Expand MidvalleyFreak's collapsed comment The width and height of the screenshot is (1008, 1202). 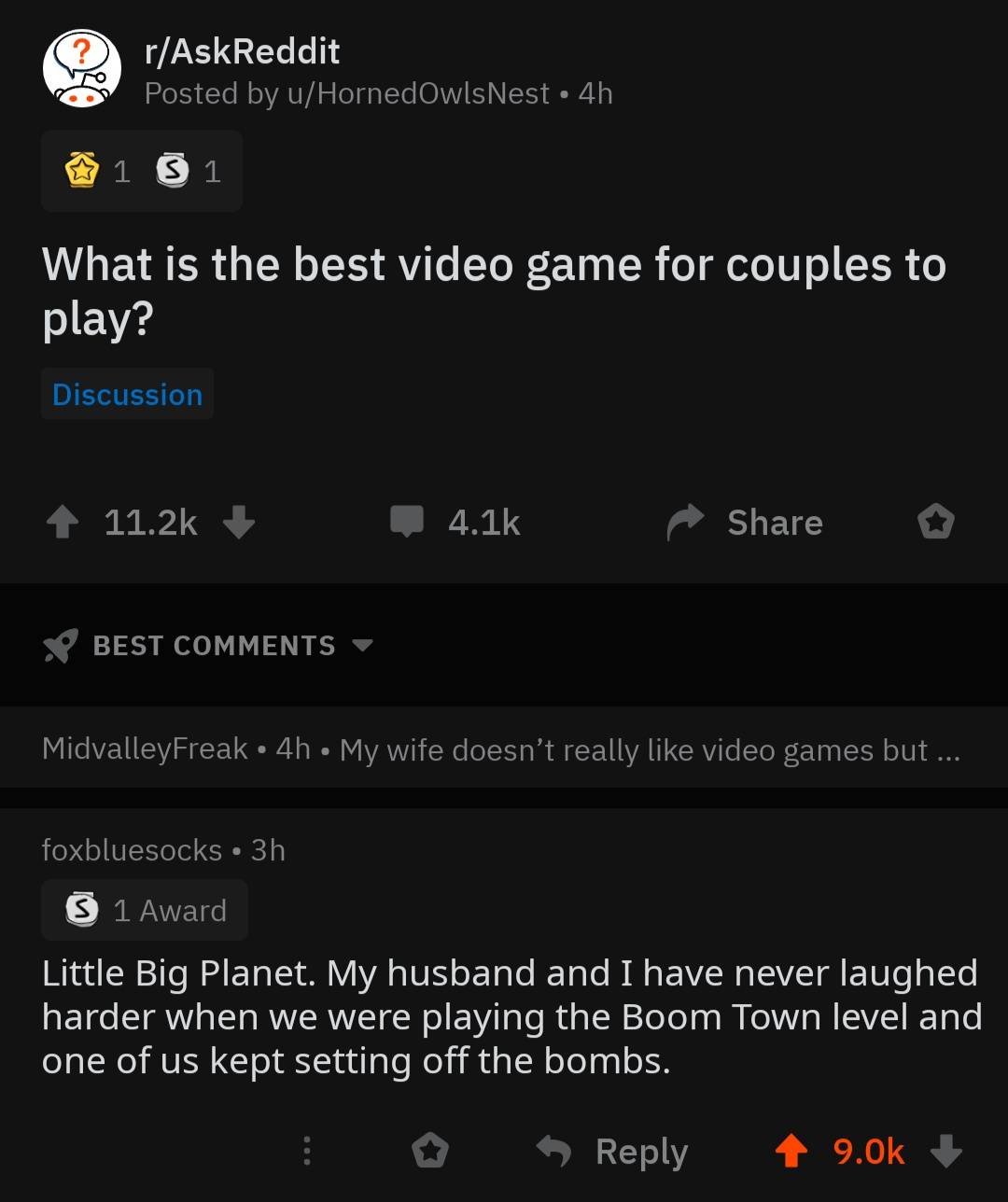click(x=500, y=749)
